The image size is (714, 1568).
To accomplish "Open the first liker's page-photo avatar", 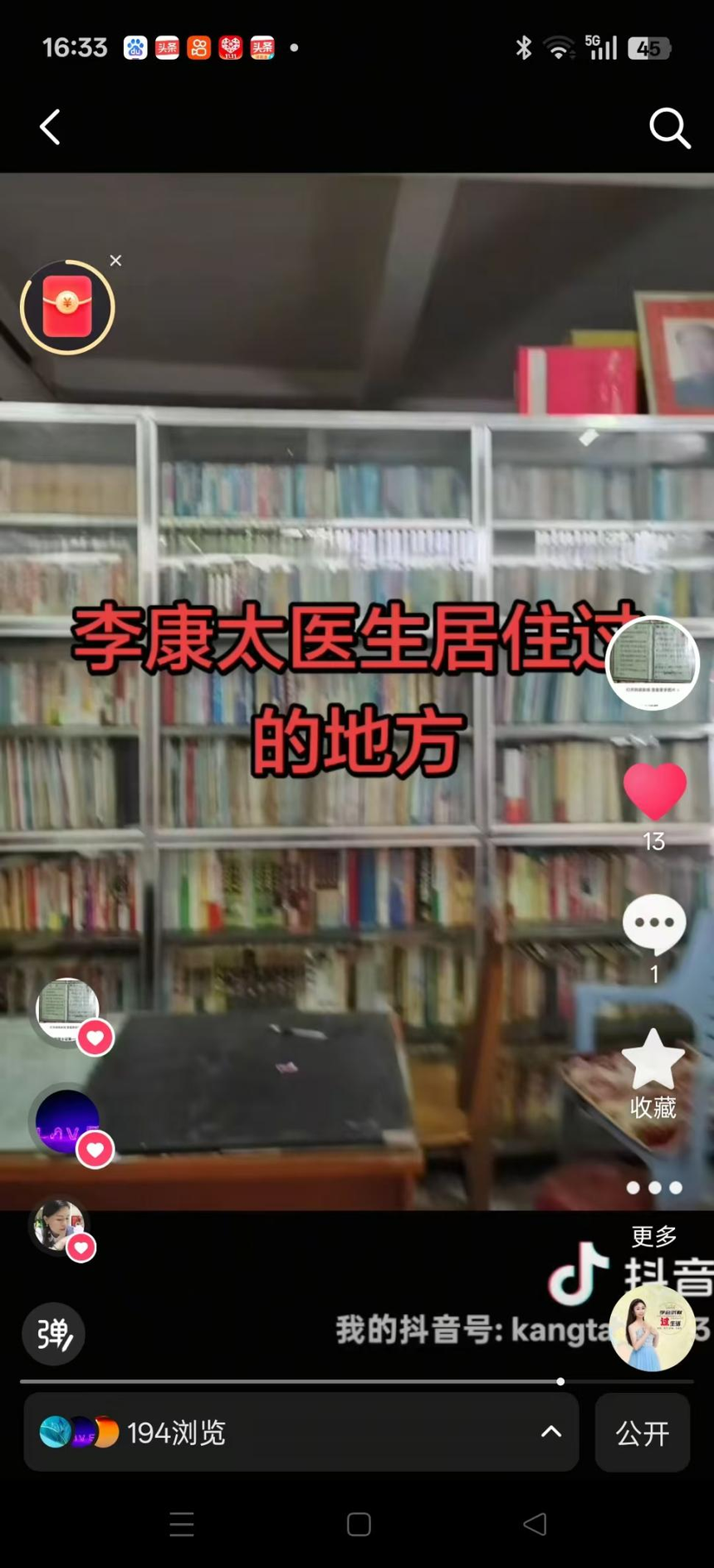I will [x=68, y=1009].
